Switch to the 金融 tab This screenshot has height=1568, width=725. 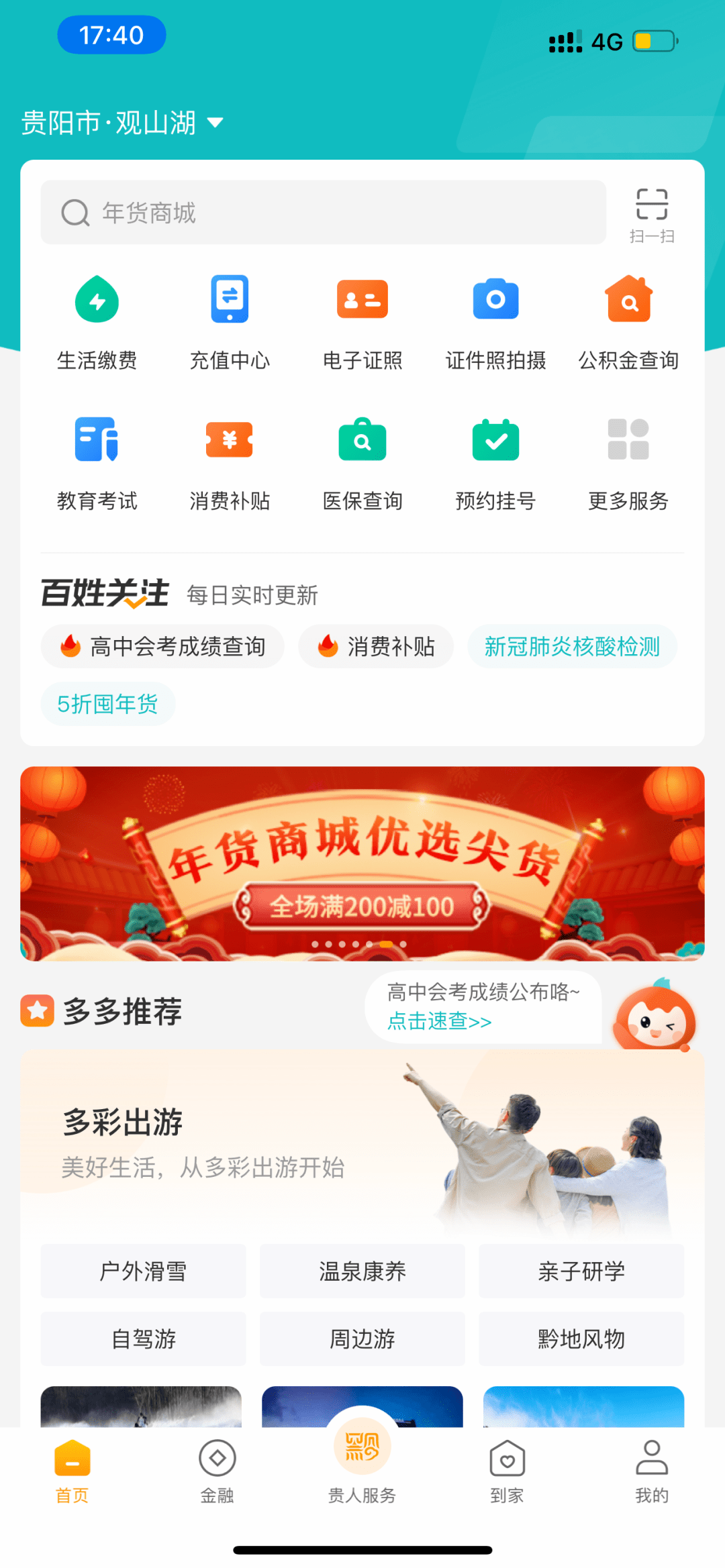pyautogui.click(x=217, y=1471)
